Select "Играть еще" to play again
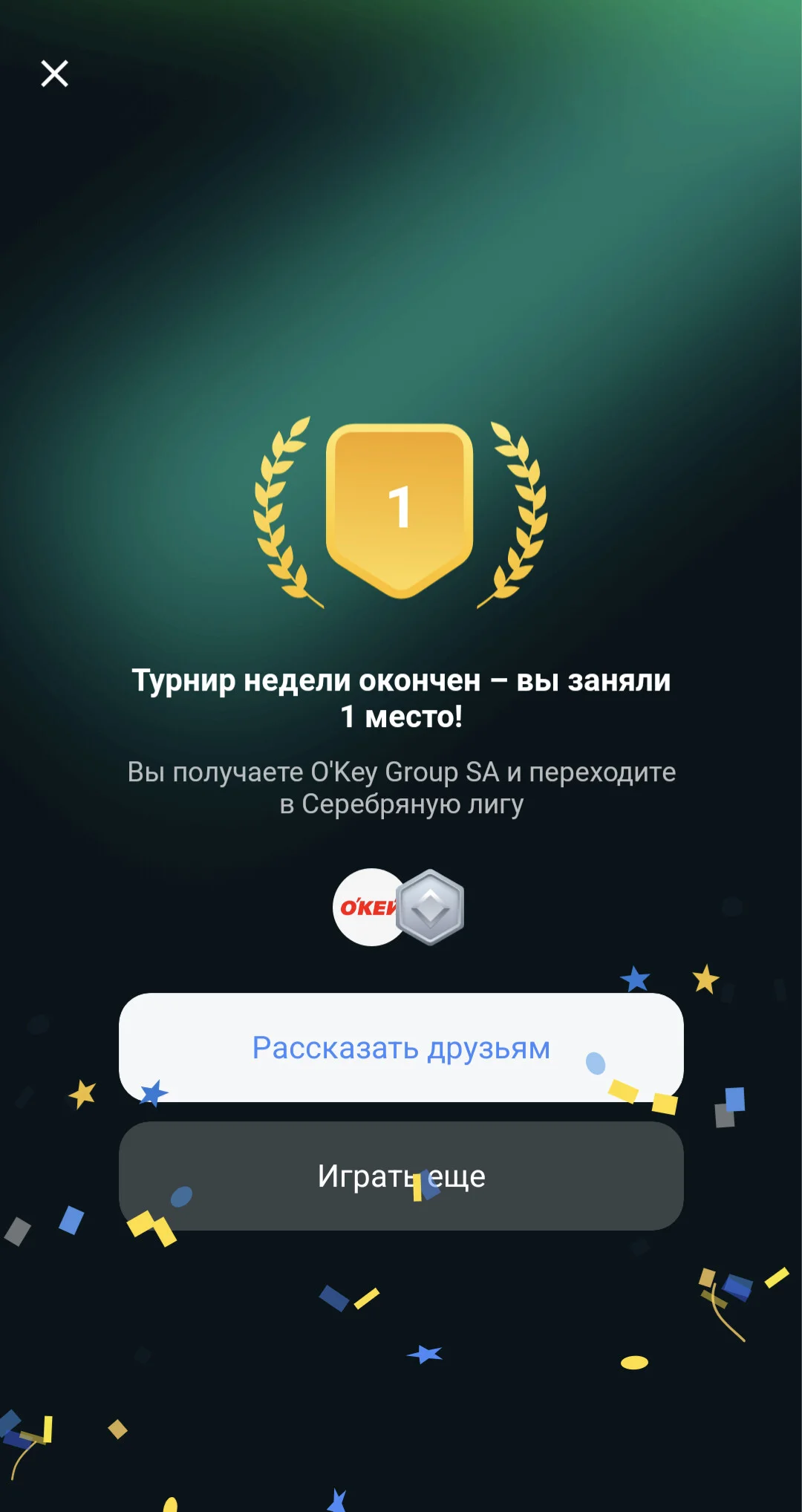This screenshot has width=802, height=1512. point(401,1176)
